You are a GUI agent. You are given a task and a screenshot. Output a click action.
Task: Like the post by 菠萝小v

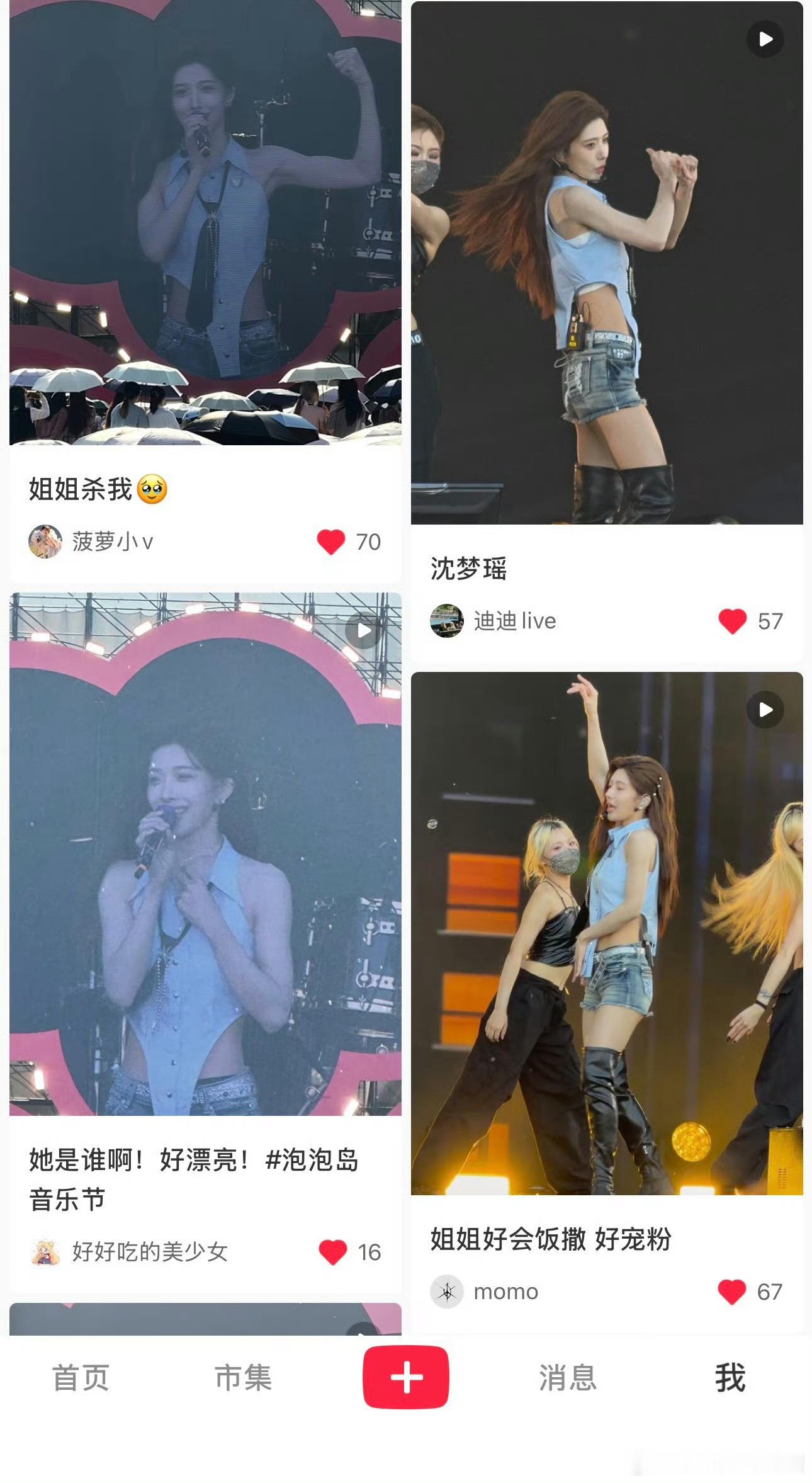pos(331,542)
